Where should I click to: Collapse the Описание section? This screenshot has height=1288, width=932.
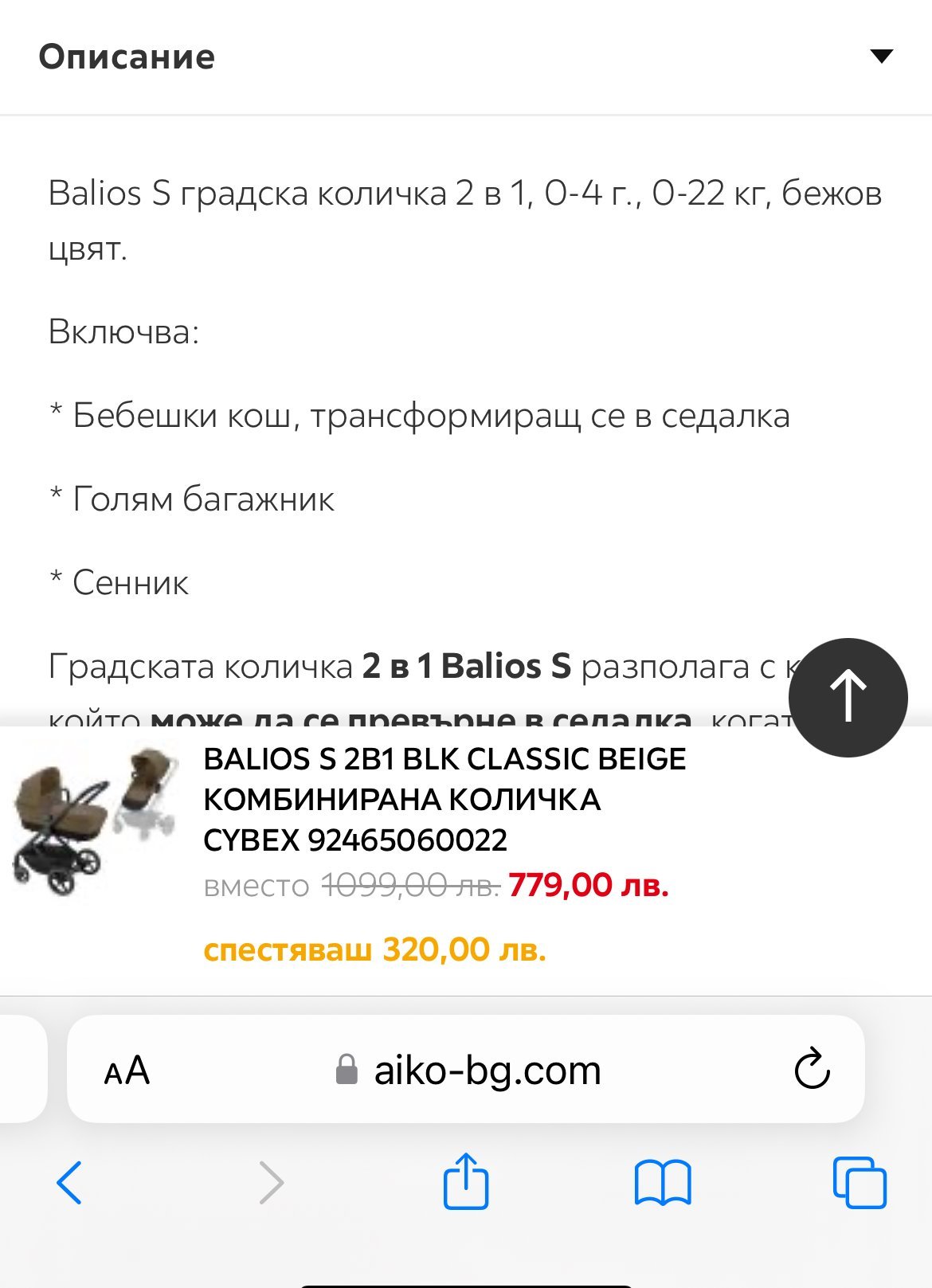[881, 57]
